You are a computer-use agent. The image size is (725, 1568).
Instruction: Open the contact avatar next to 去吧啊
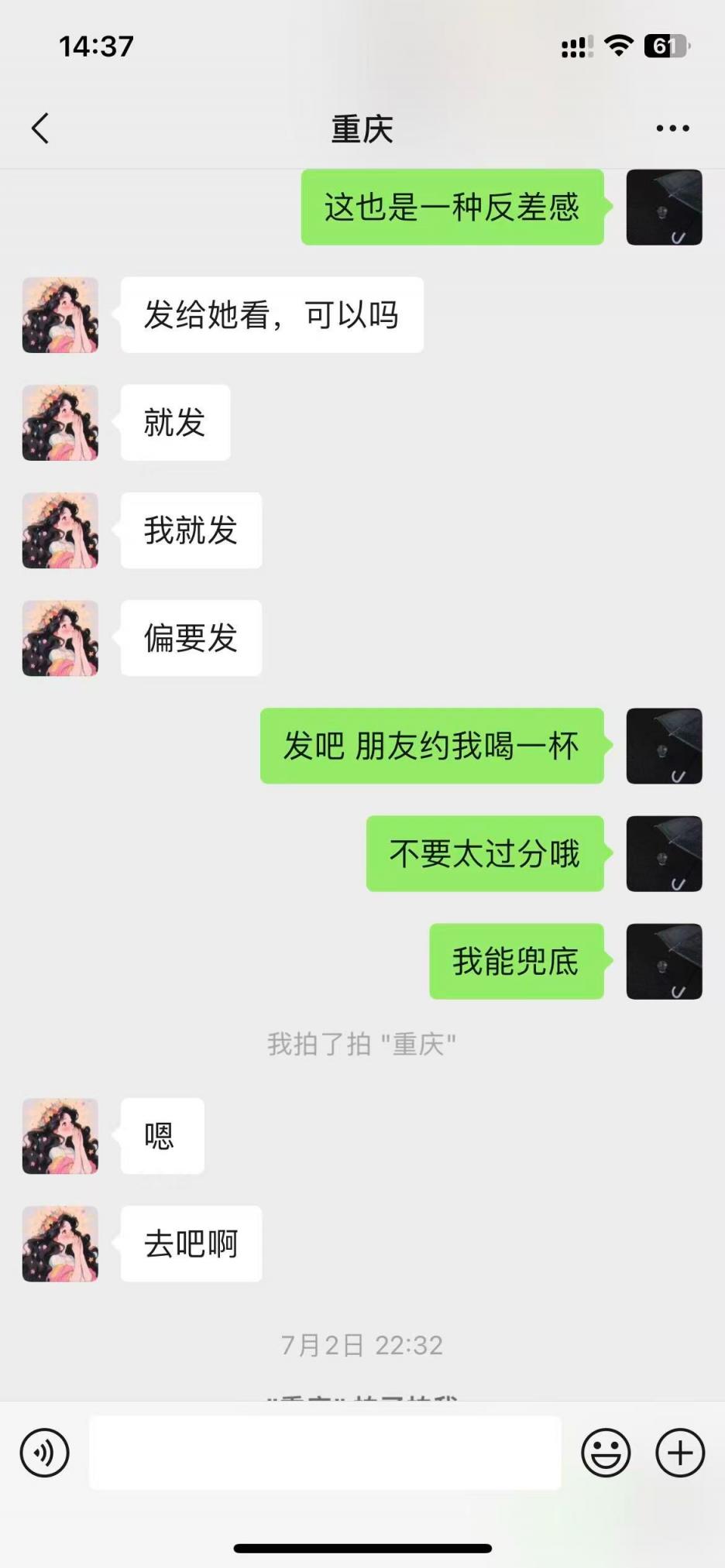coord(60,1244)
